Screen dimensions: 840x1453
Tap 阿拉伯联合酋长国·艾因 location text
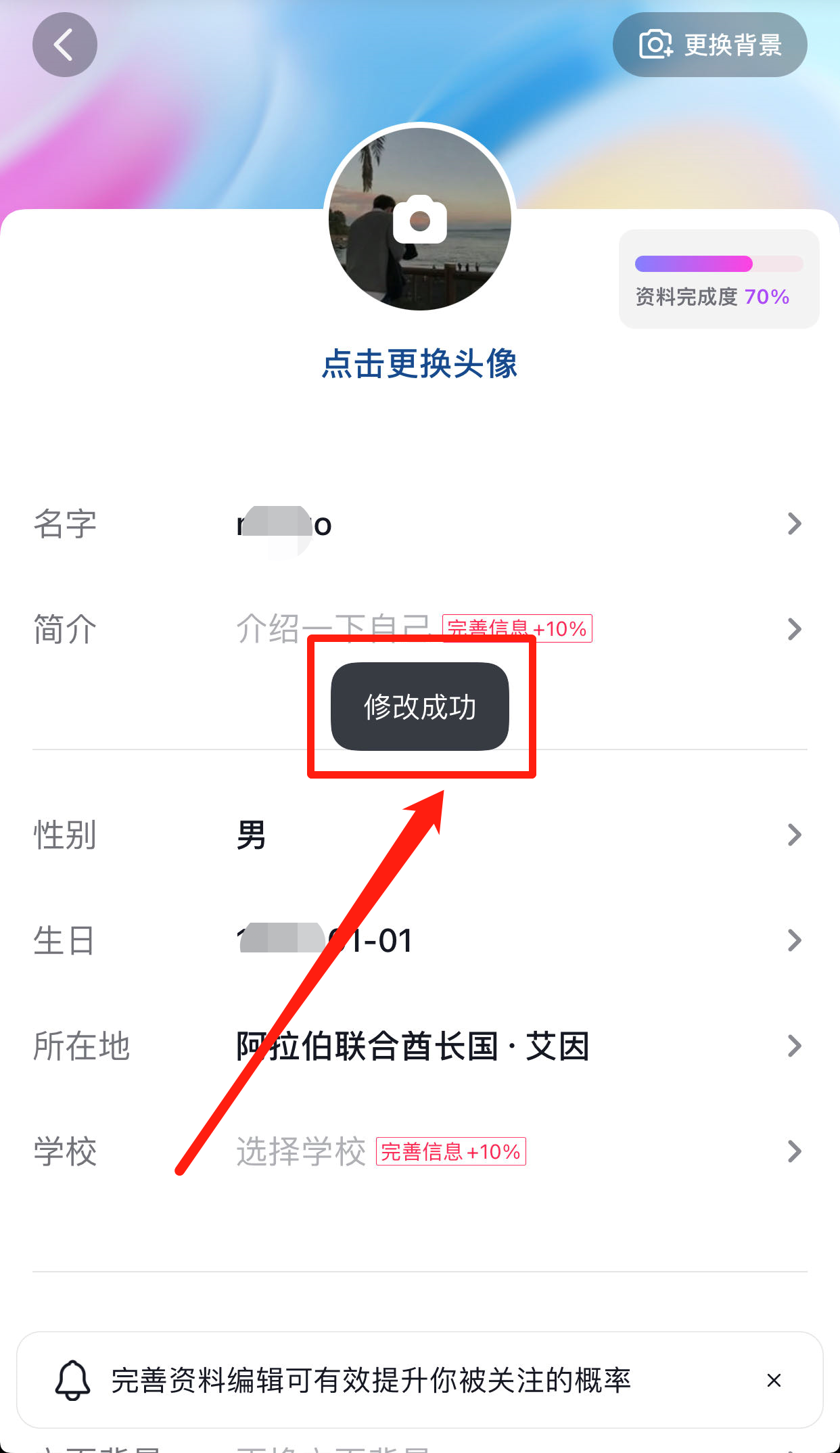pyautogui.click(x=411, y=1046)
